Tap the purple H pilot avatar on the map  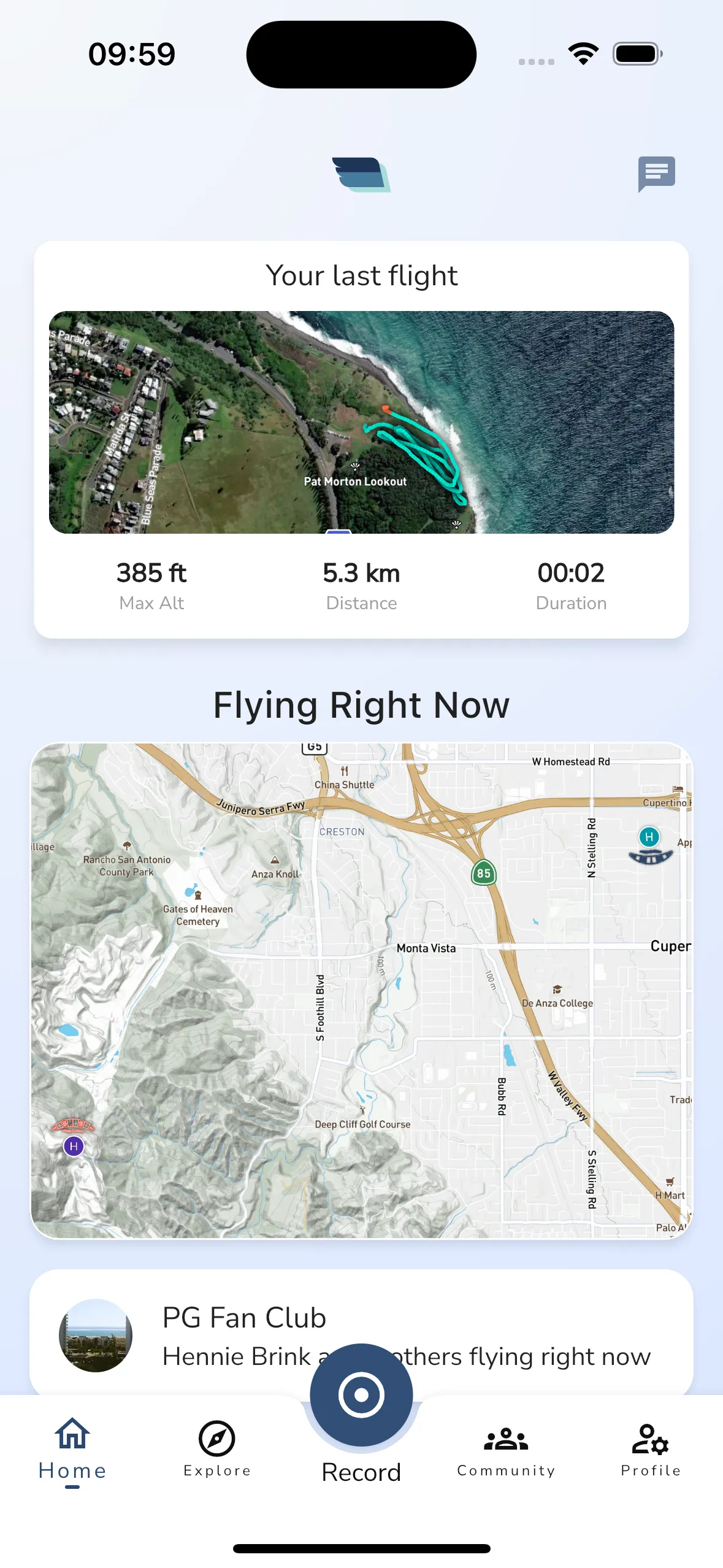tap(74, 1147)
